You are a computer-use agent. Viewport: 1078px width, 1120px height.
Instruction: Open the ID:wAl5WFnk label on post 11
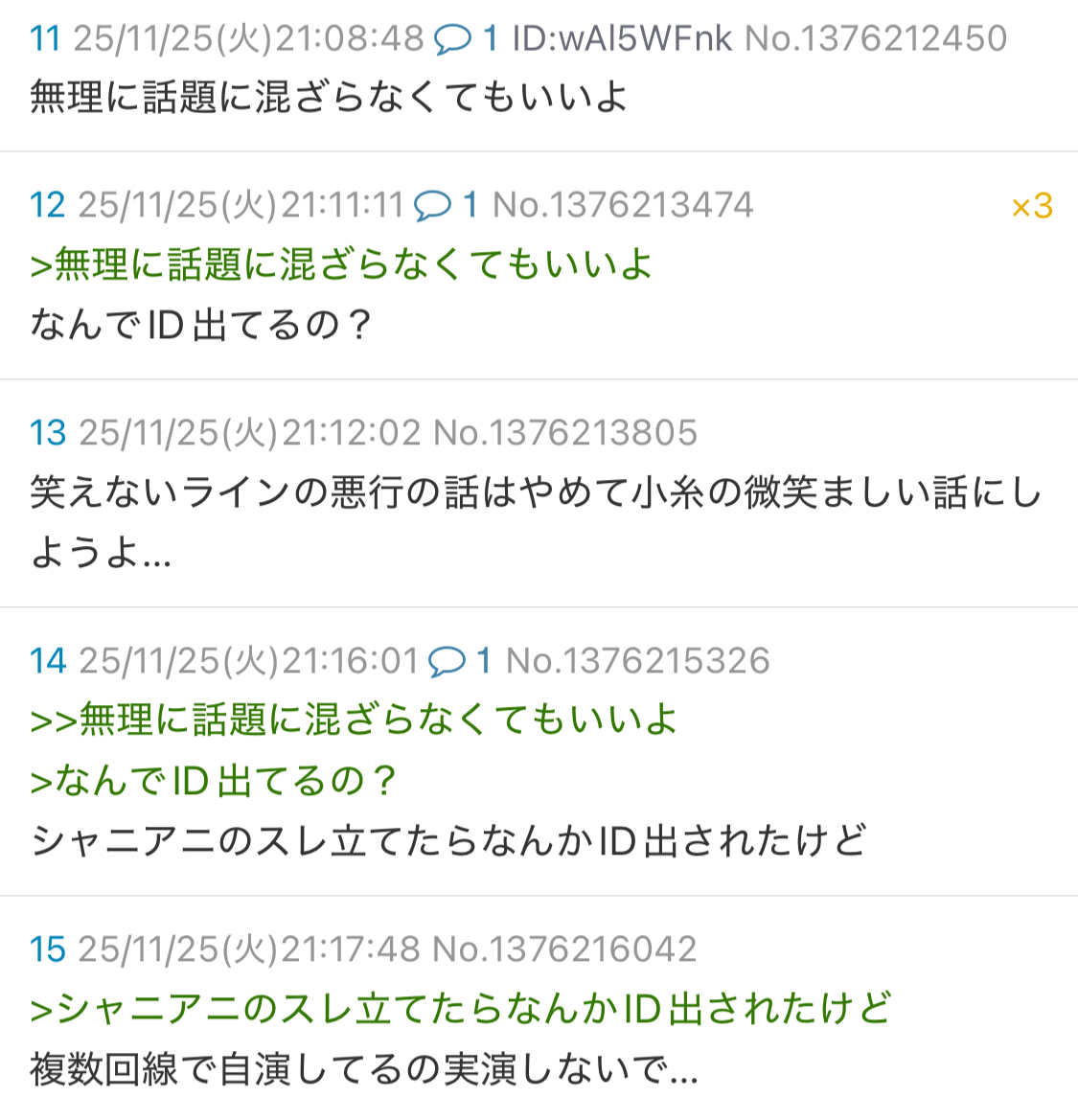click(622, 38)
